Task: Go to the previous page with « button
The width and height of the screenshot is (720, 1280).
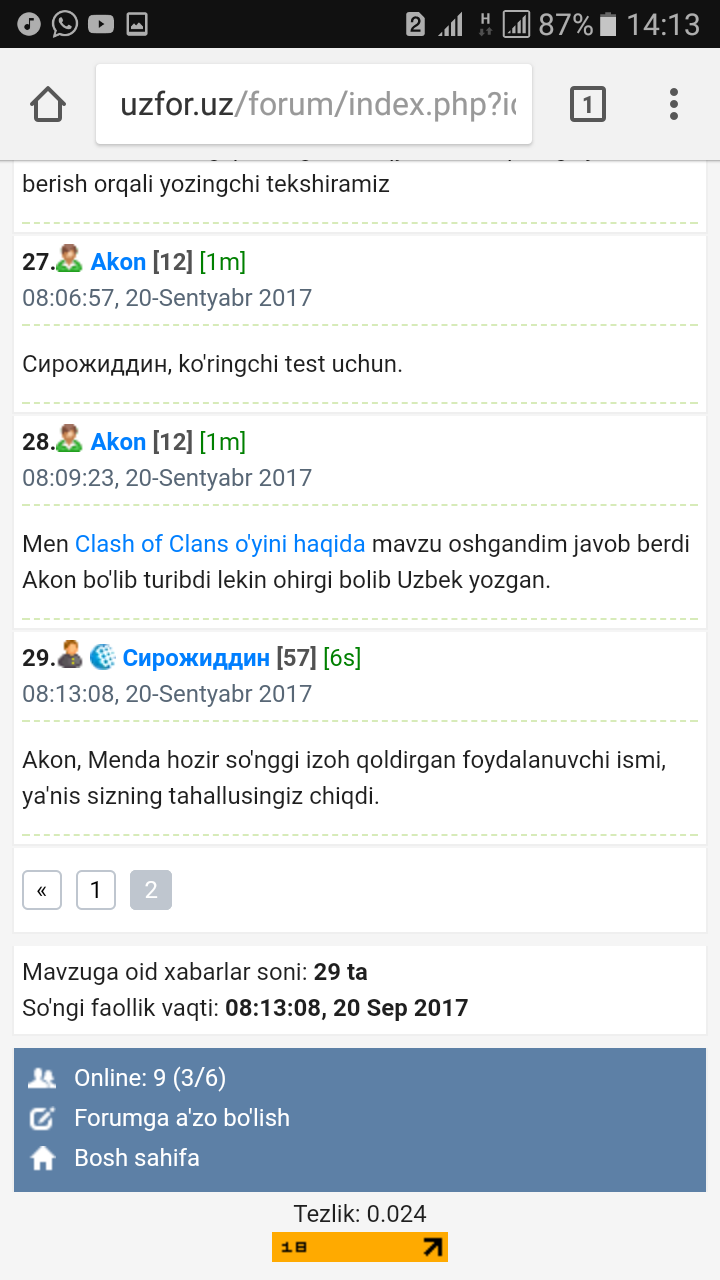Action: tap(42, 890)
